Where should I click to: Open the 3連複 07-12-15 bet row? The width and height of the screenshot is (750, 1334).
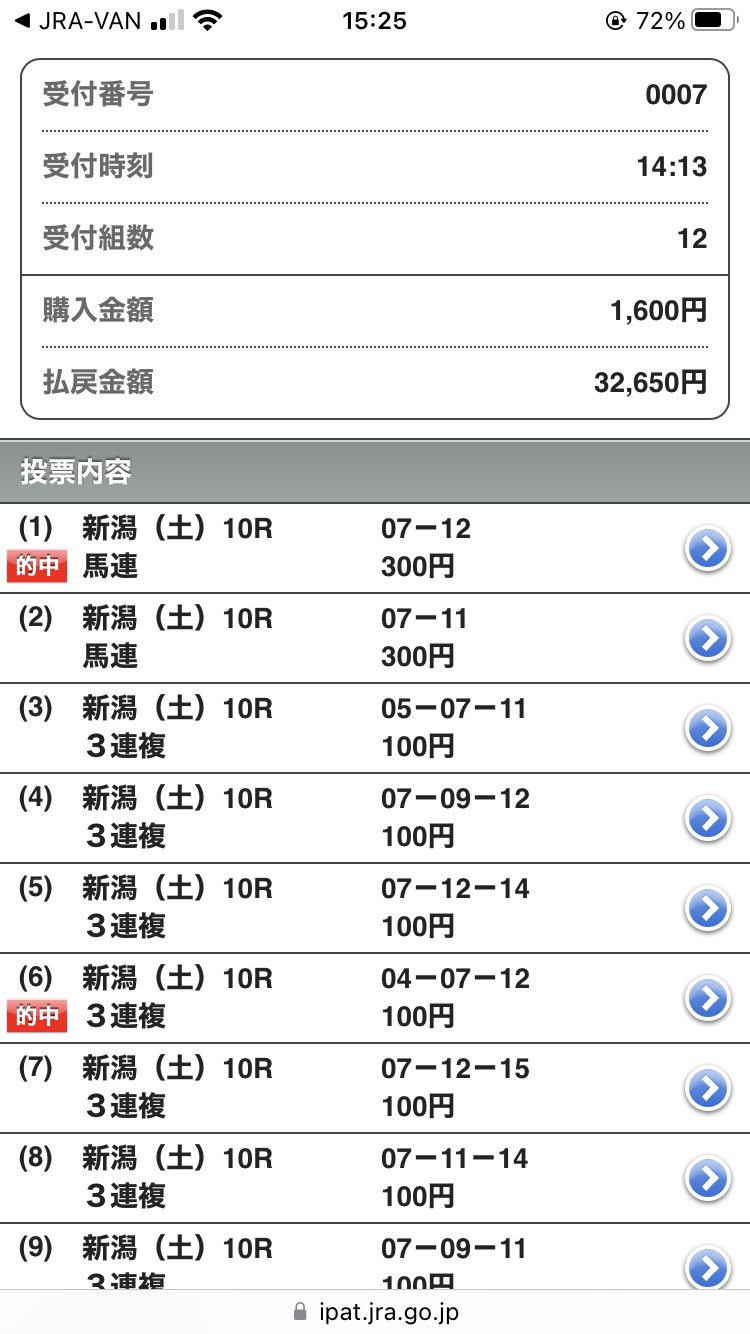708,1088
